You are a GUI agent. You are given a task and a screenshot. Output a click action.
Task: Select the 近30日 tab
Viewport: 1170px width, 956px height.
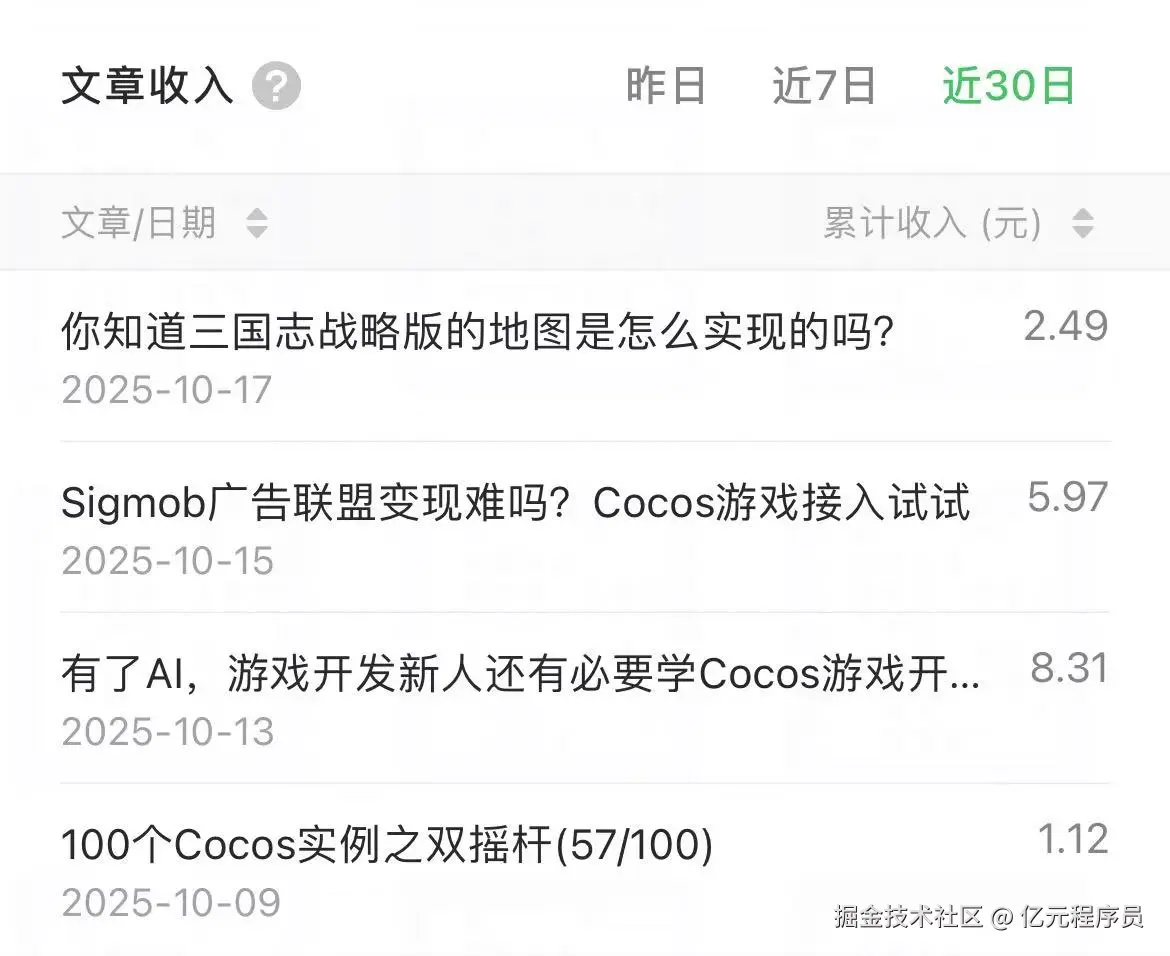[1008, 86]
